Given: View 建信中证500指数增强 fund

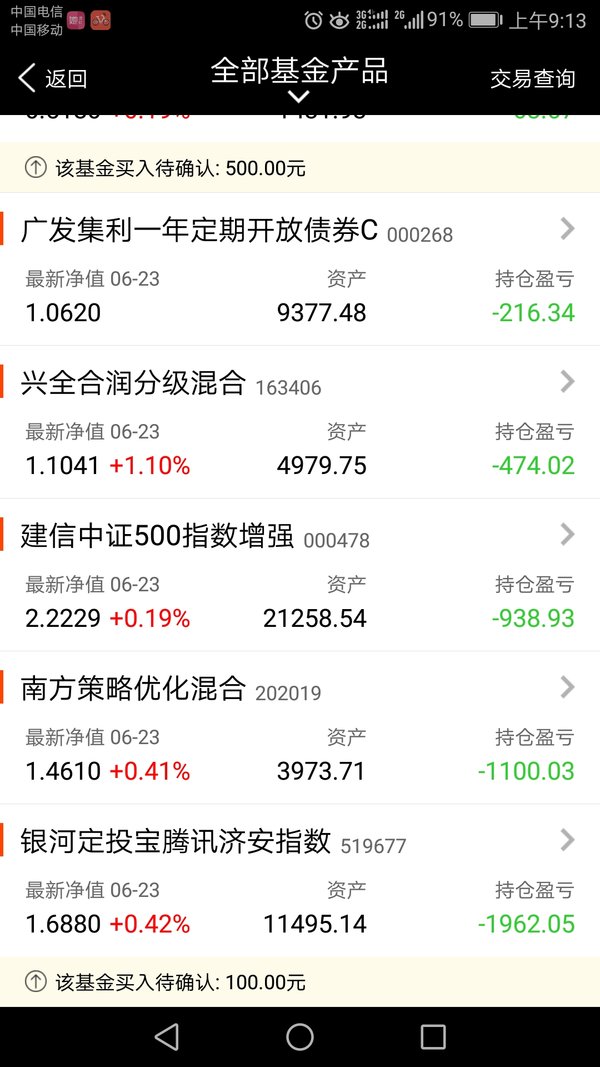Looking at the screenshot, I should (300, 576).
